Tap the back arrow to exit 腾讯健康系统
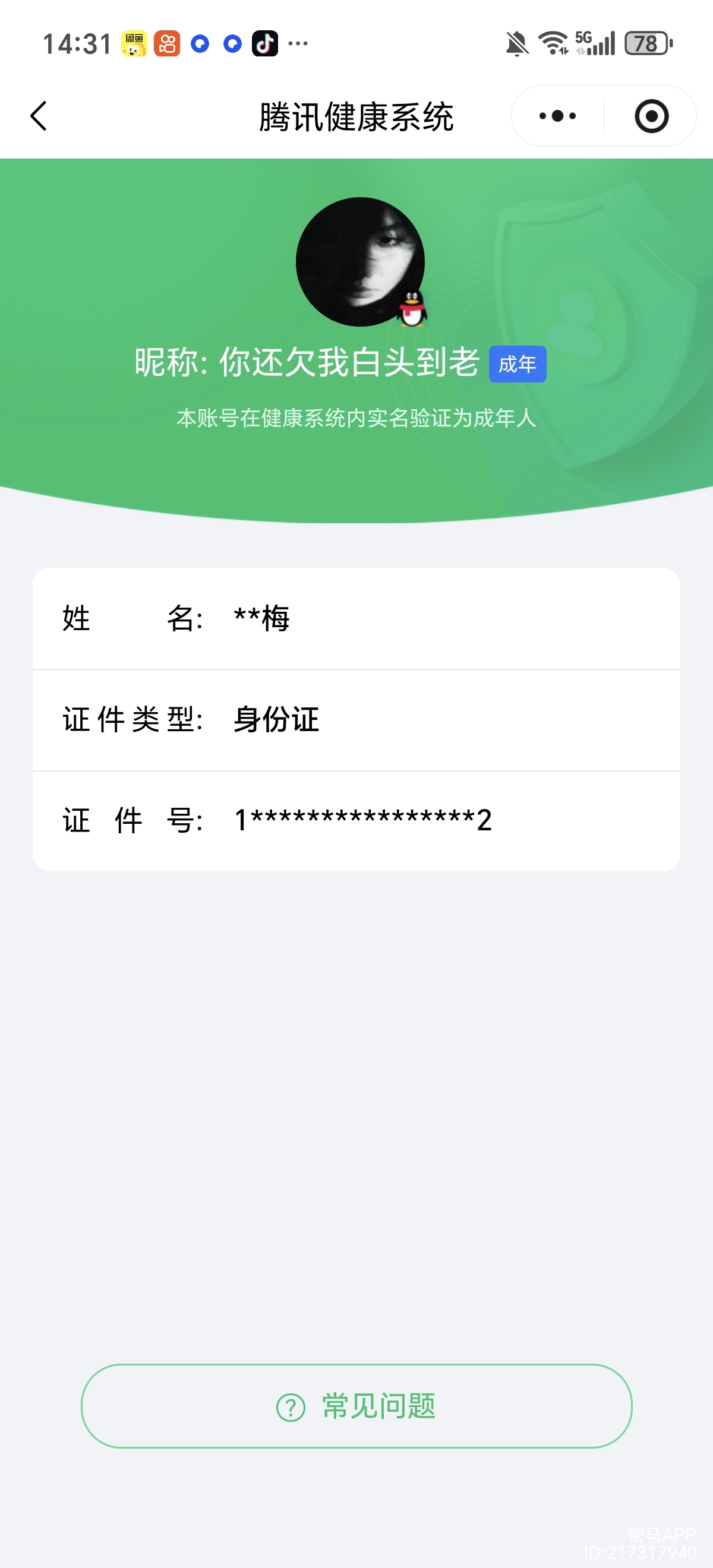 point(39,115)
